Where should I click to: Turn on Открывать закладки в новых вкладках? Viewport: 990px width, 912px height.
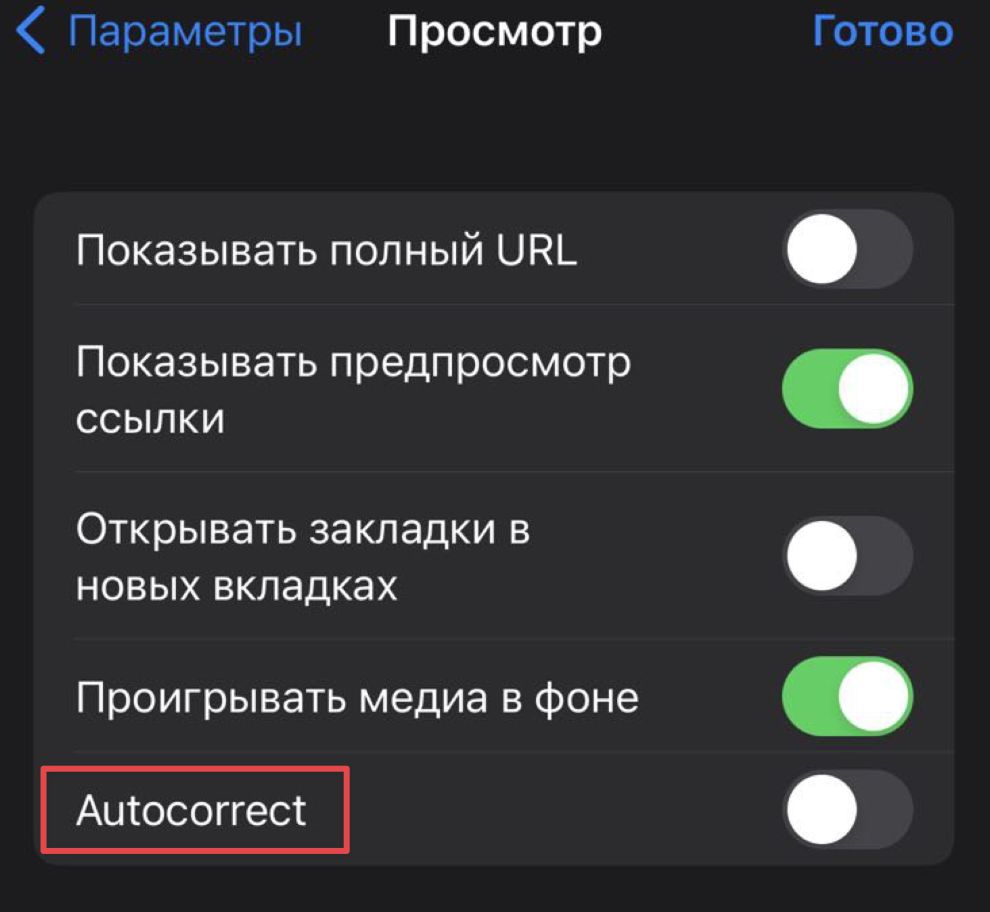point(847,556)
